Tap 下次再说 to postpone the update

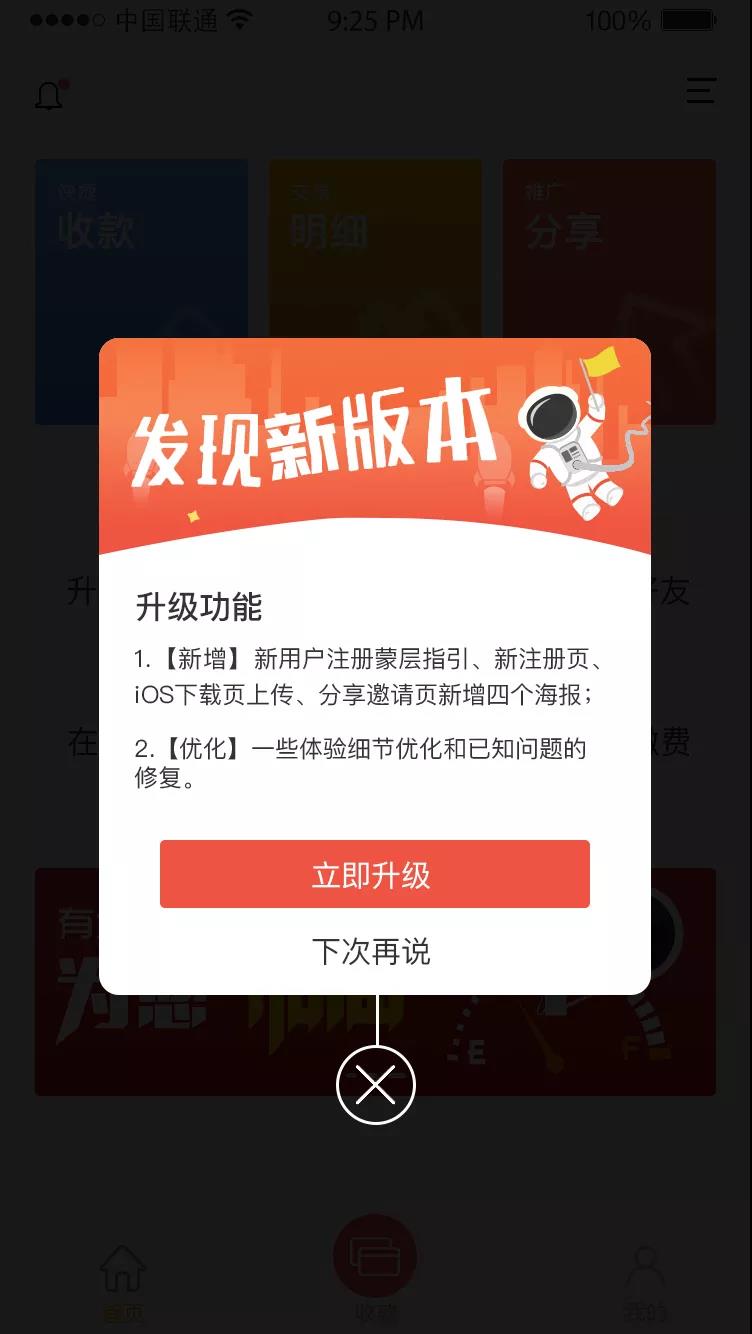(375, 952)
